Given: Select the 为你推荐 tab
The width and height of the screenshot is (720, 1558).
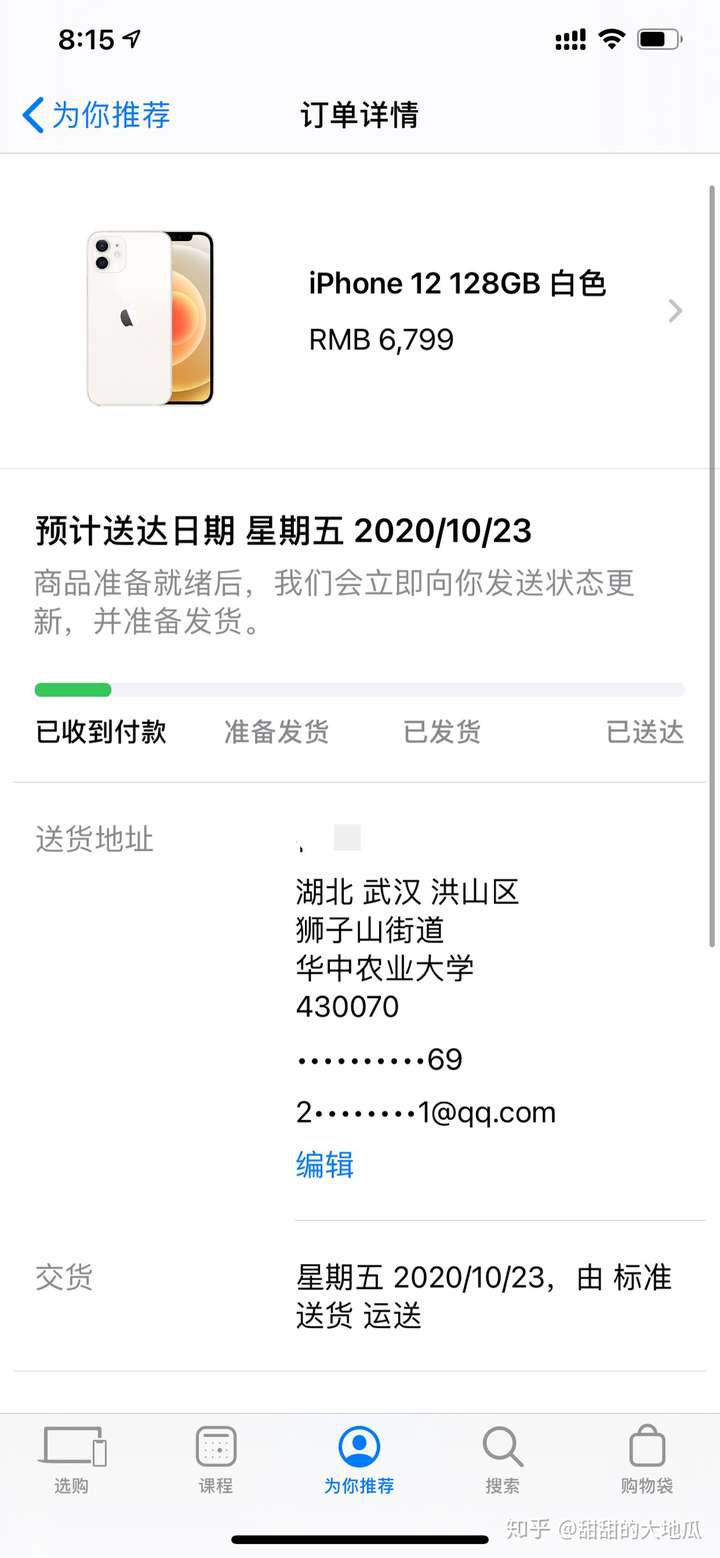Looking at the screenshot, I should tap(359, 1460).
